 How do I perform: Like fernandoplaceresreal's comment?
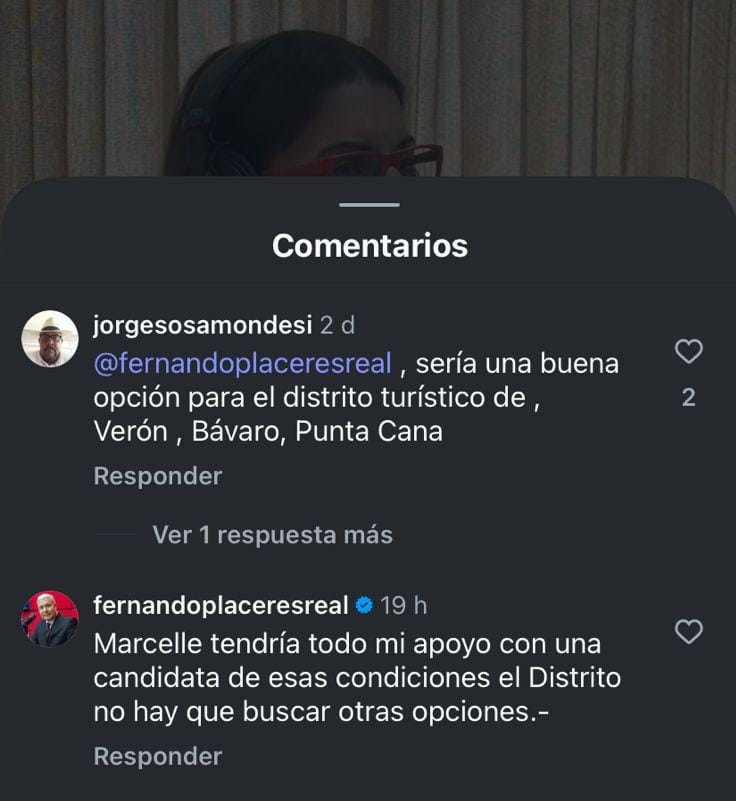(688, 631)
